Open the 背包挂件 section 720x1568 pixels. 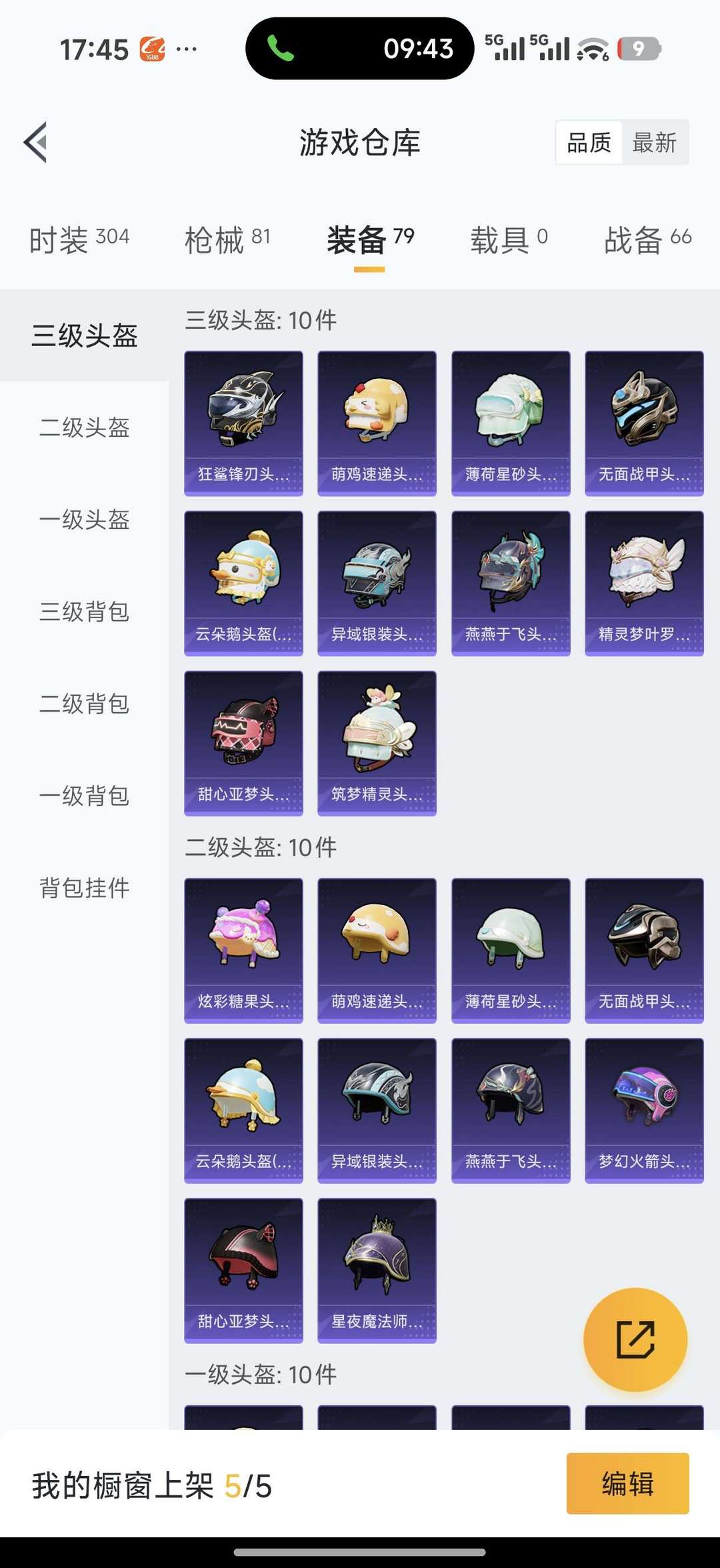coord(85,887)
